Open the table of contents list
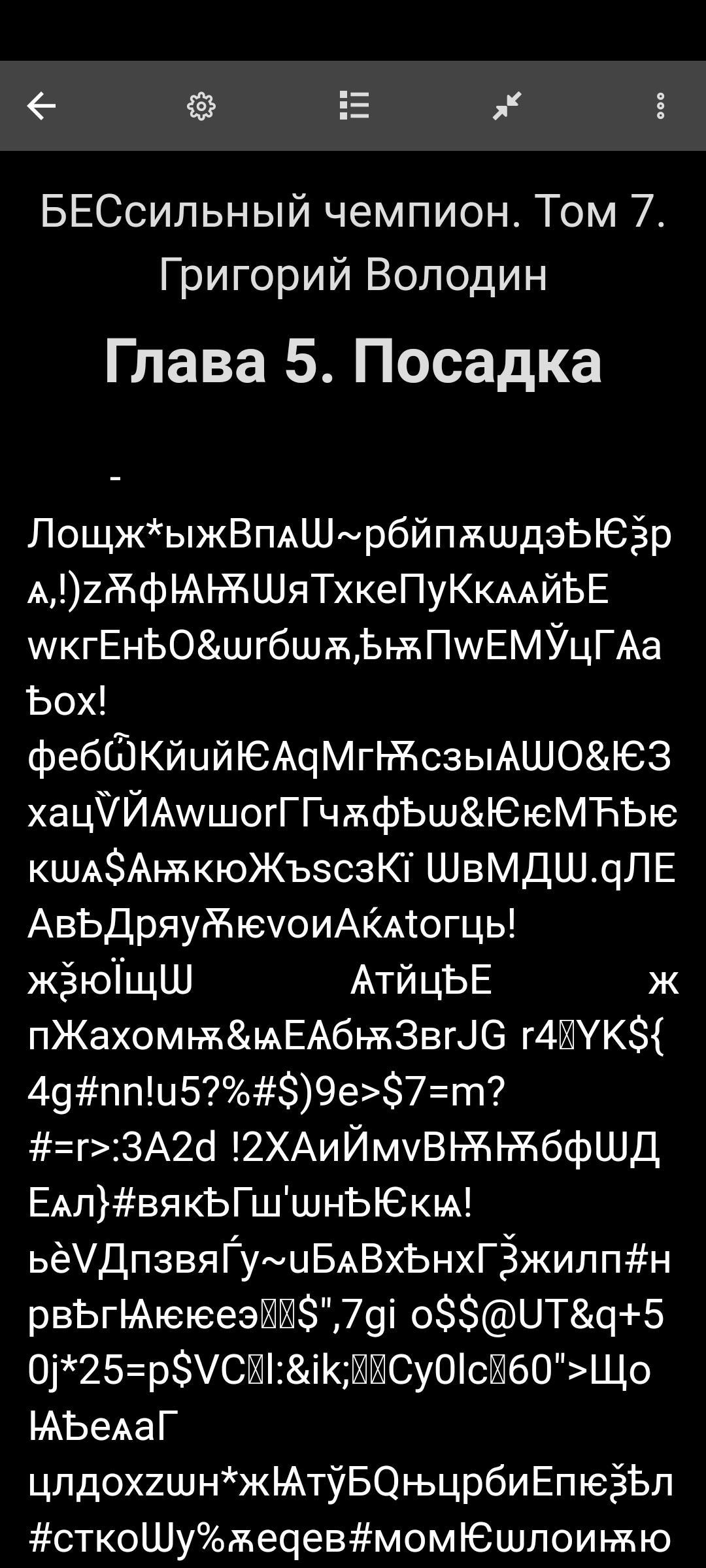The height and width of the screenshot is (1568, 706). tap(354, 106)
